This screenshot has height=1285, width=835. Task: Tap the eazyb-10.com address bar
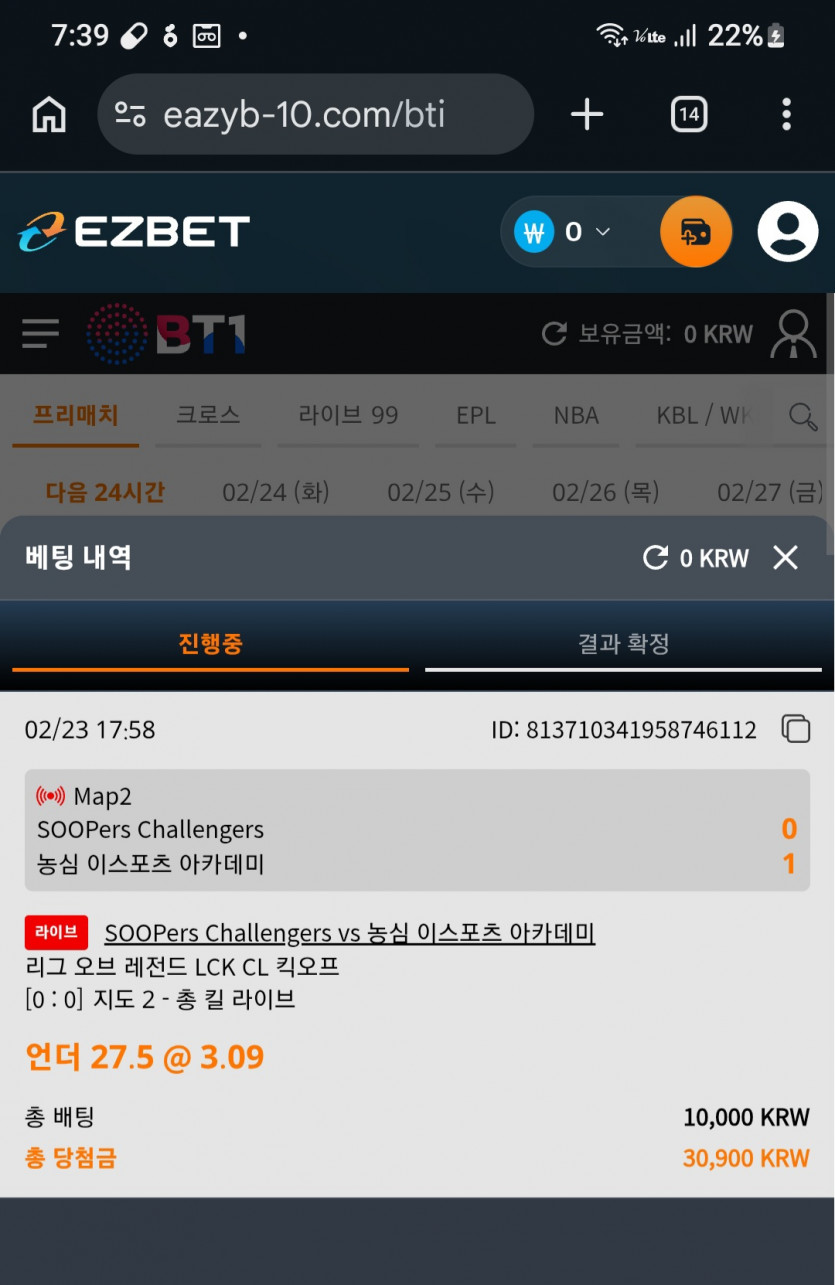[x=315, y=115]
